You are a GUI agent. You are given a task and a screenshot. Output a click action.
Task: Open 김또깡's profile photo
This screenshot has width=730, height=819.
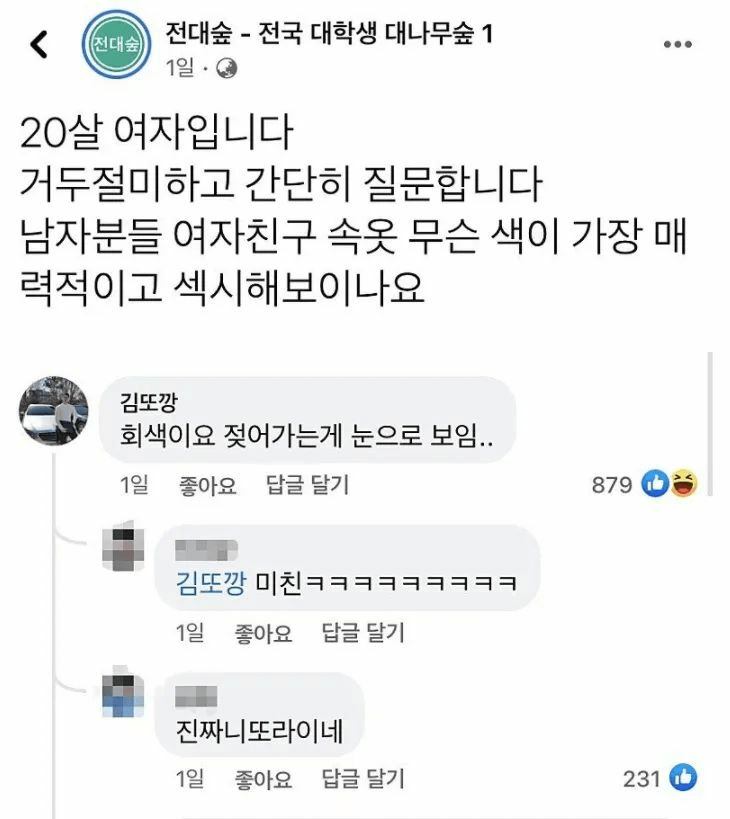coord(54,410)
